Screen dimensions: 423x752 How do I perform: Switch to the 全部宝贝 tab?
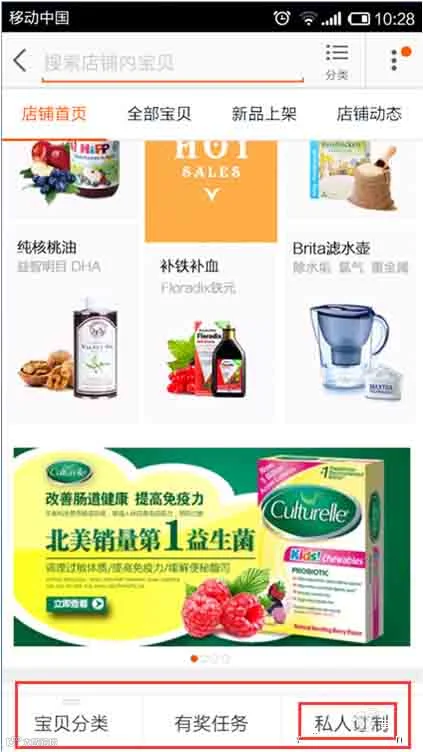159,114
